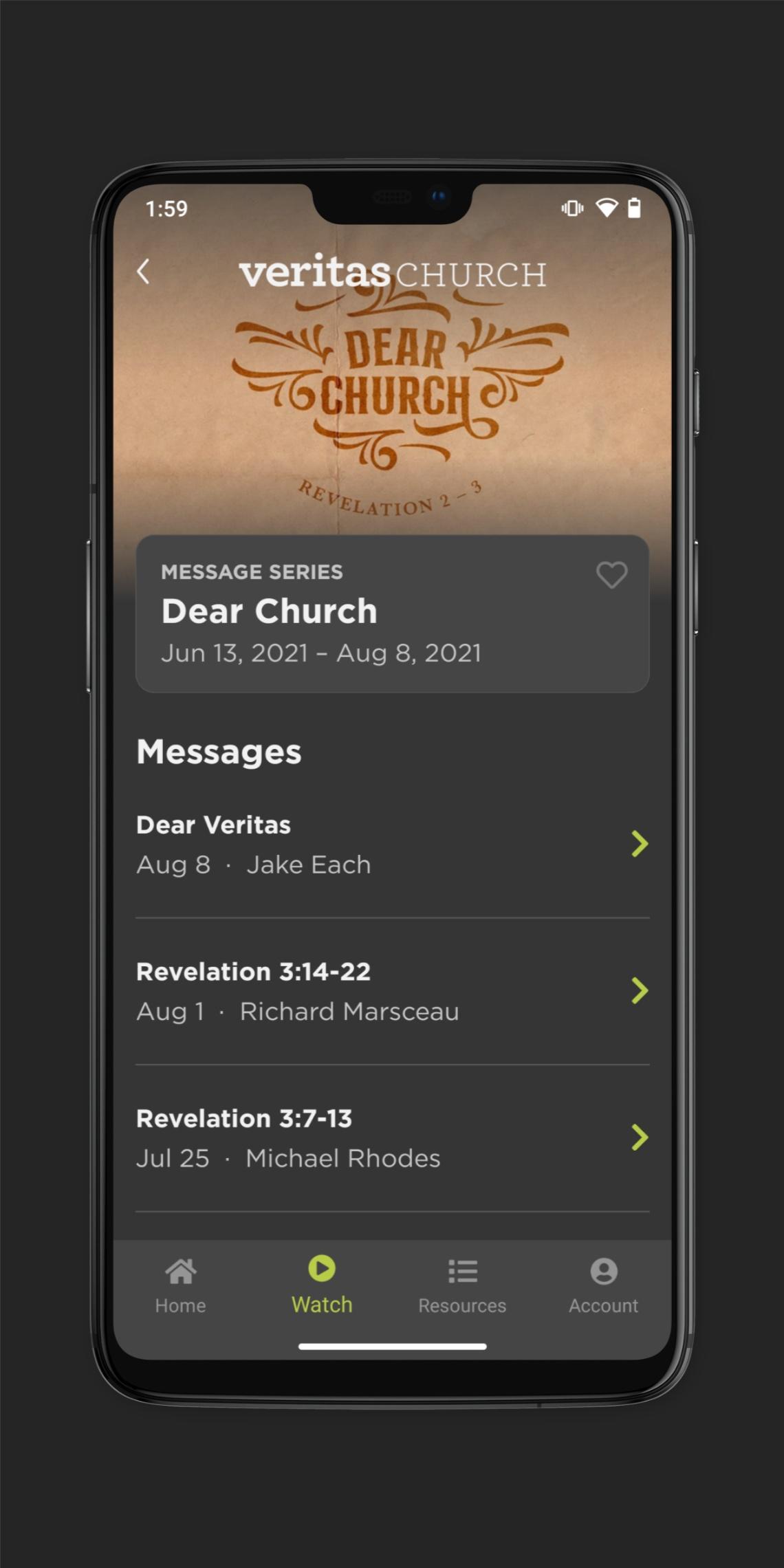Open the Revelation 3:7-13 message
Screen dimensions: 784x1568
click(x=392, y=1138)
